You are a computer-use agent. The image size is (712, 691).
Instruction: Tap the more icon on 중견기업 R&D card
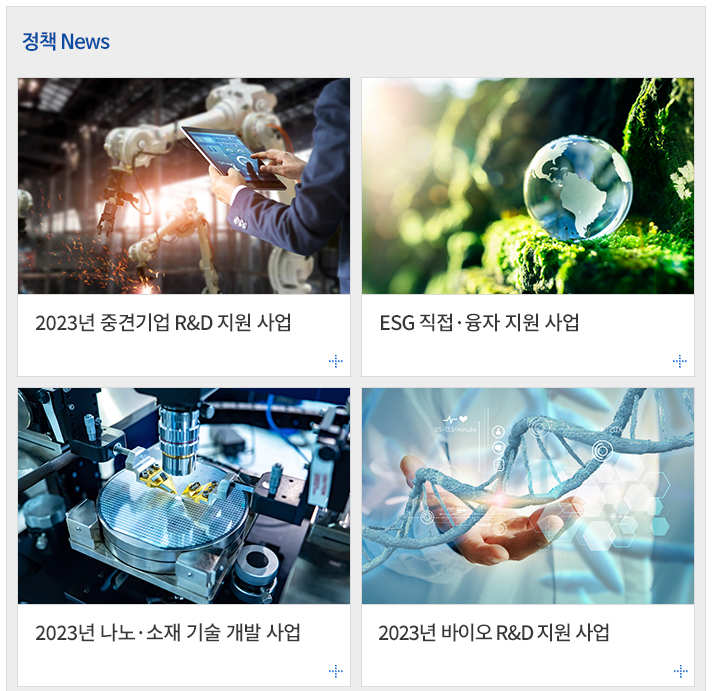click(336, 361)
